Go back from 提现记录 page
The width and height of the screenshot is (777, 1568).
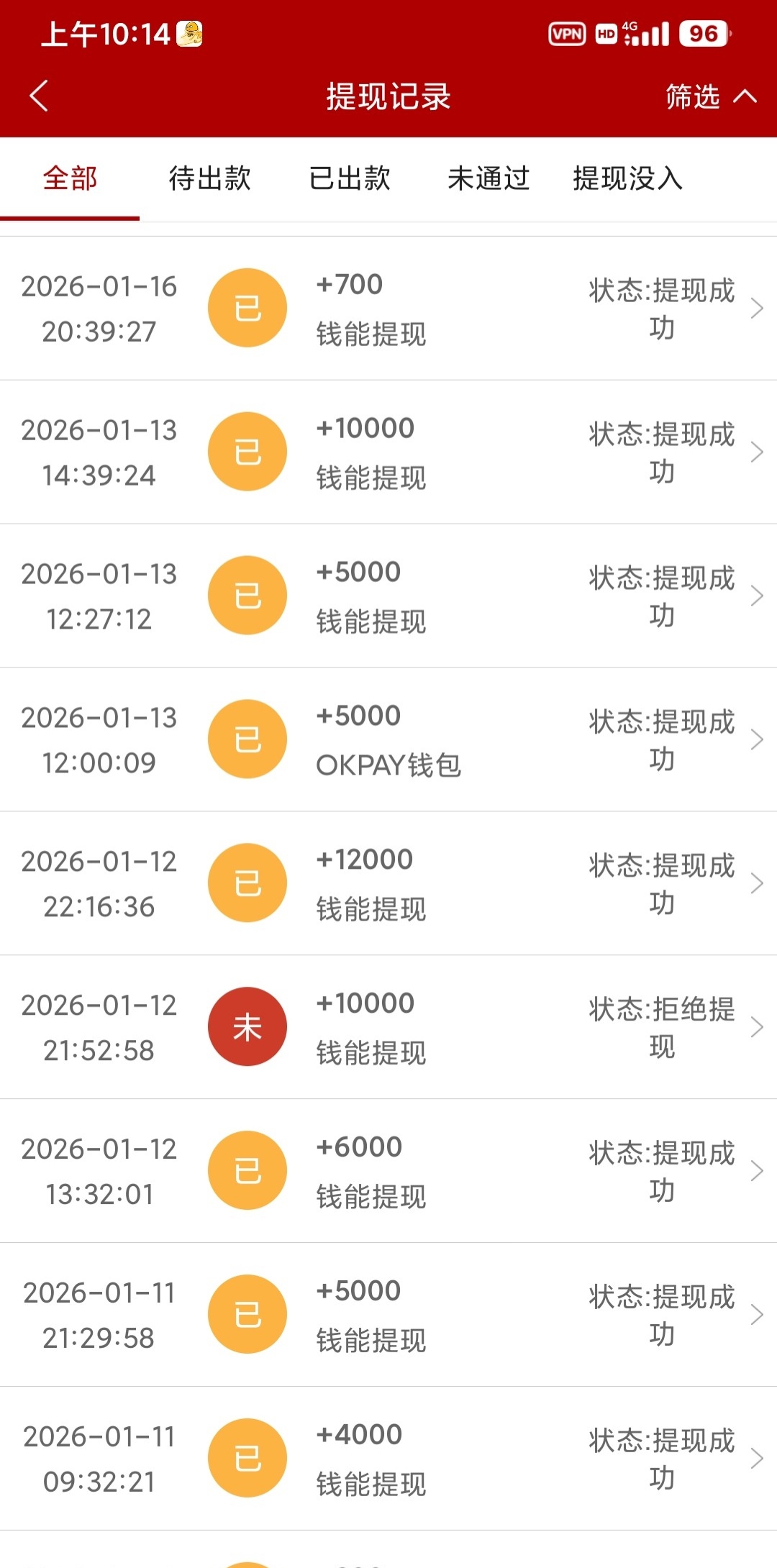click(x=40, y=96)
